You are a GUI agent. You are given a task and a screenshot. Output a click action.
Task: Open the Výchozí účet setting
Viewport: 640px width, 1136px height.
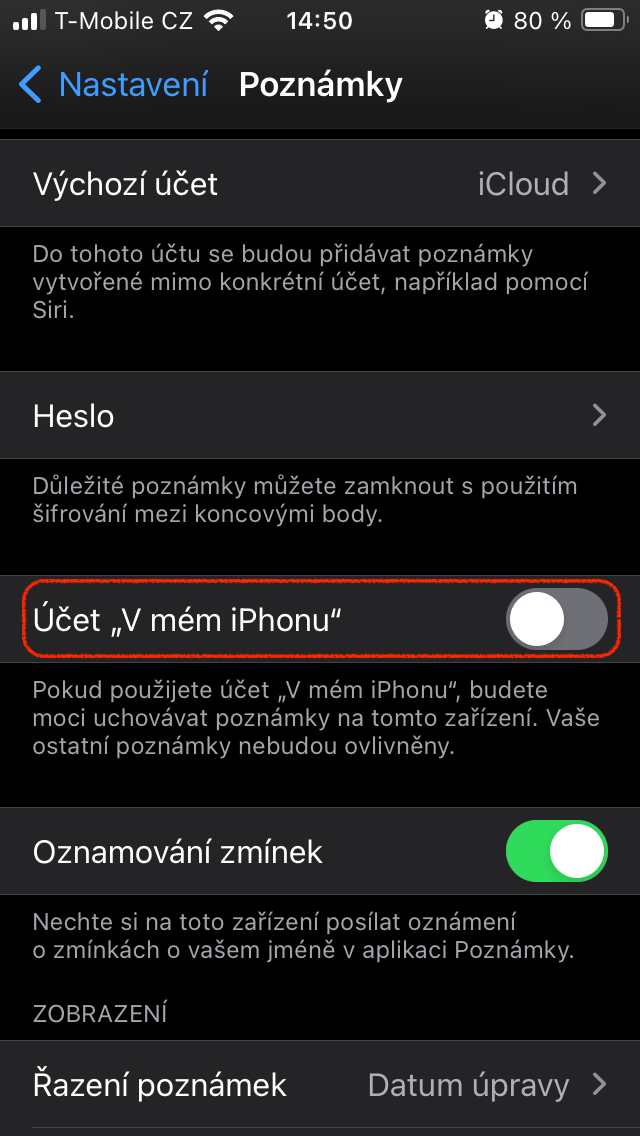coord(320,184)
